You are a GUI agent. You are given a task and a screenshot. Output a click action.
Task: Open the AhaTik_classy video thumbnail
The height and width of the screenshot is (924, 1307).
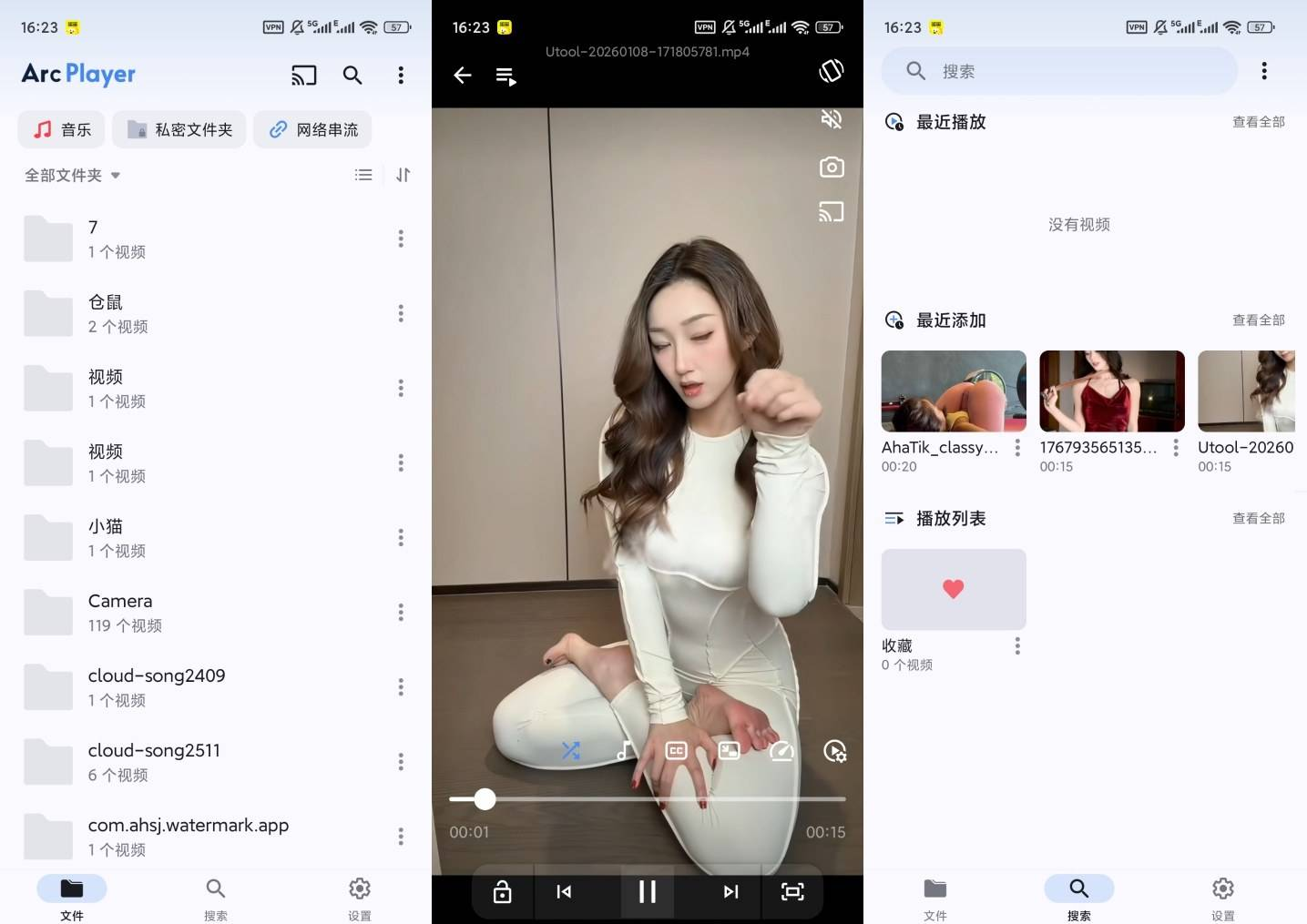click(x=954, y=391)
